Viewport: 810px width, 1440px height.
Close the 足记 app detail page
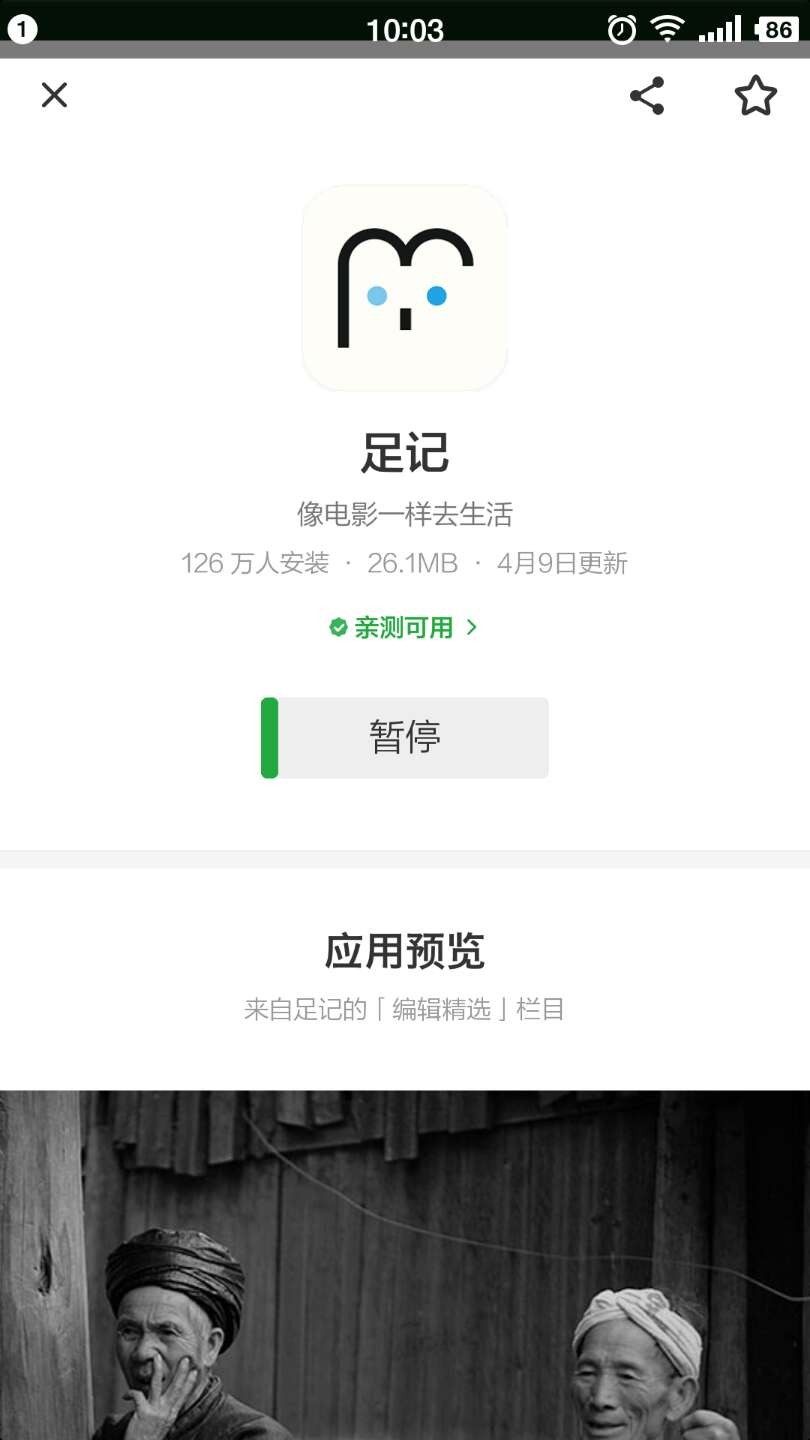[54, 95]
